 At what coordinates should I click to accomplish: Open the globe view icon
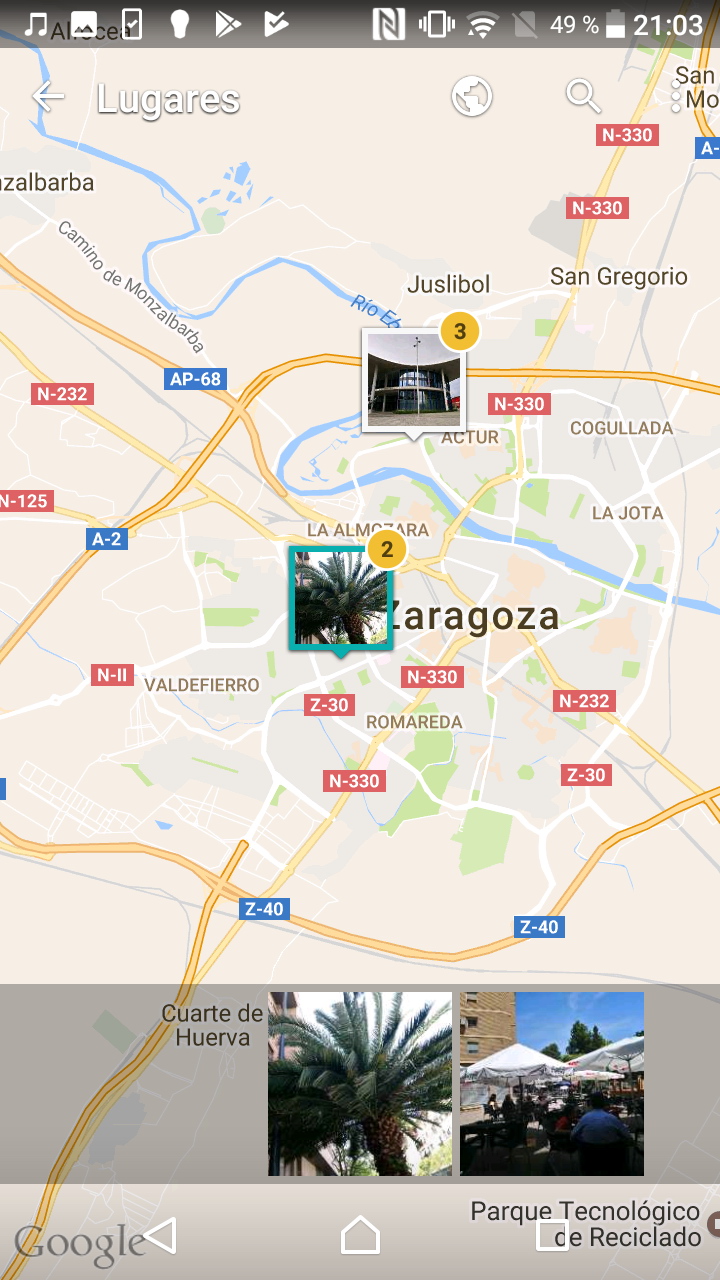pyautogui.click(x=472, y=97)
